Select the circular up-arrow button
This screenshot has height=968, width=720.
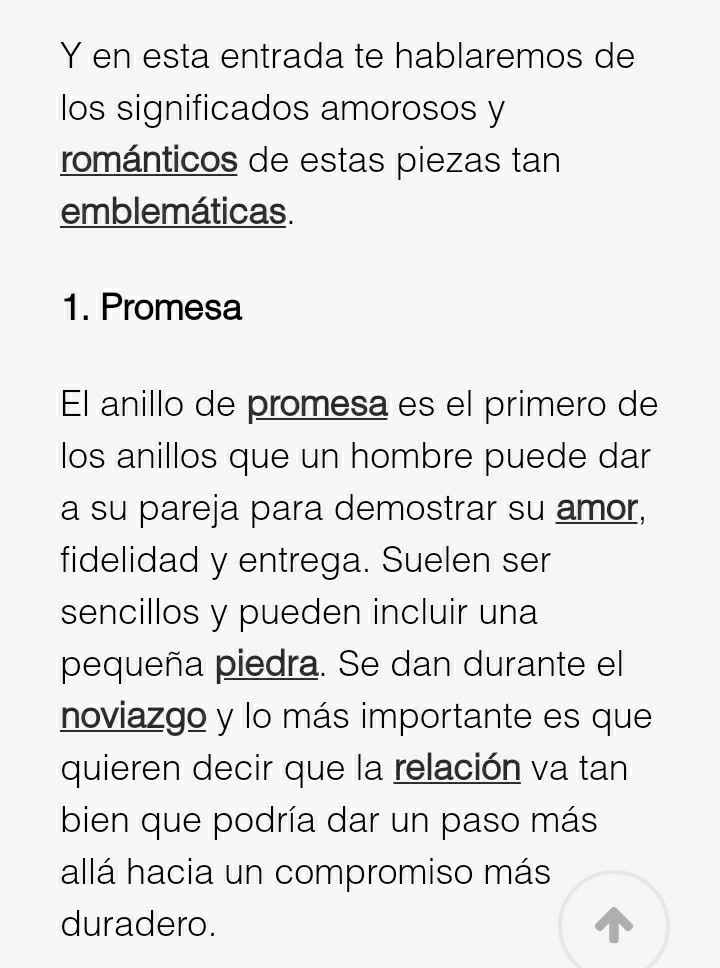coord(613,925)
